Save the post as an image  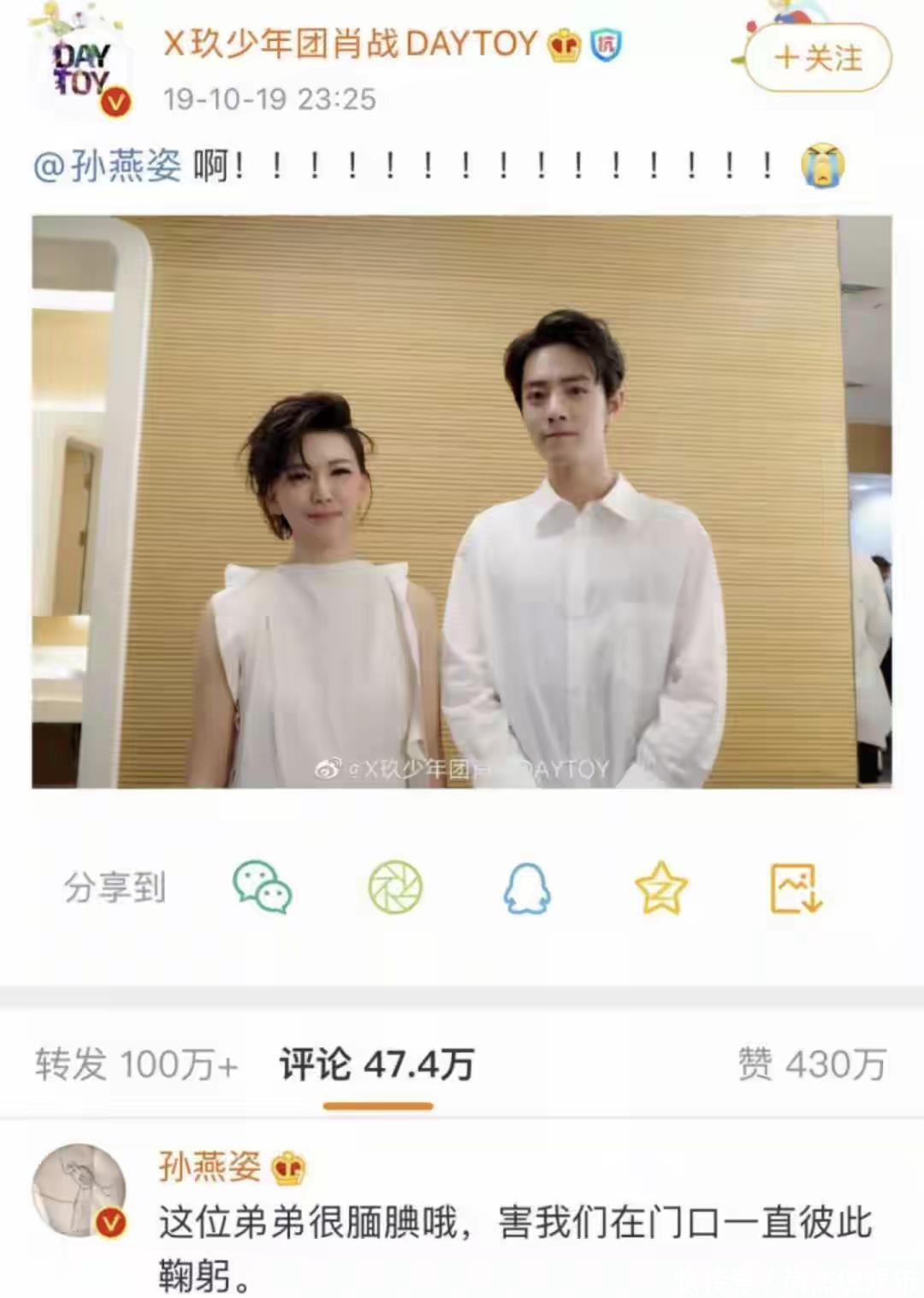pyautogui.click(x=796, y=887)
